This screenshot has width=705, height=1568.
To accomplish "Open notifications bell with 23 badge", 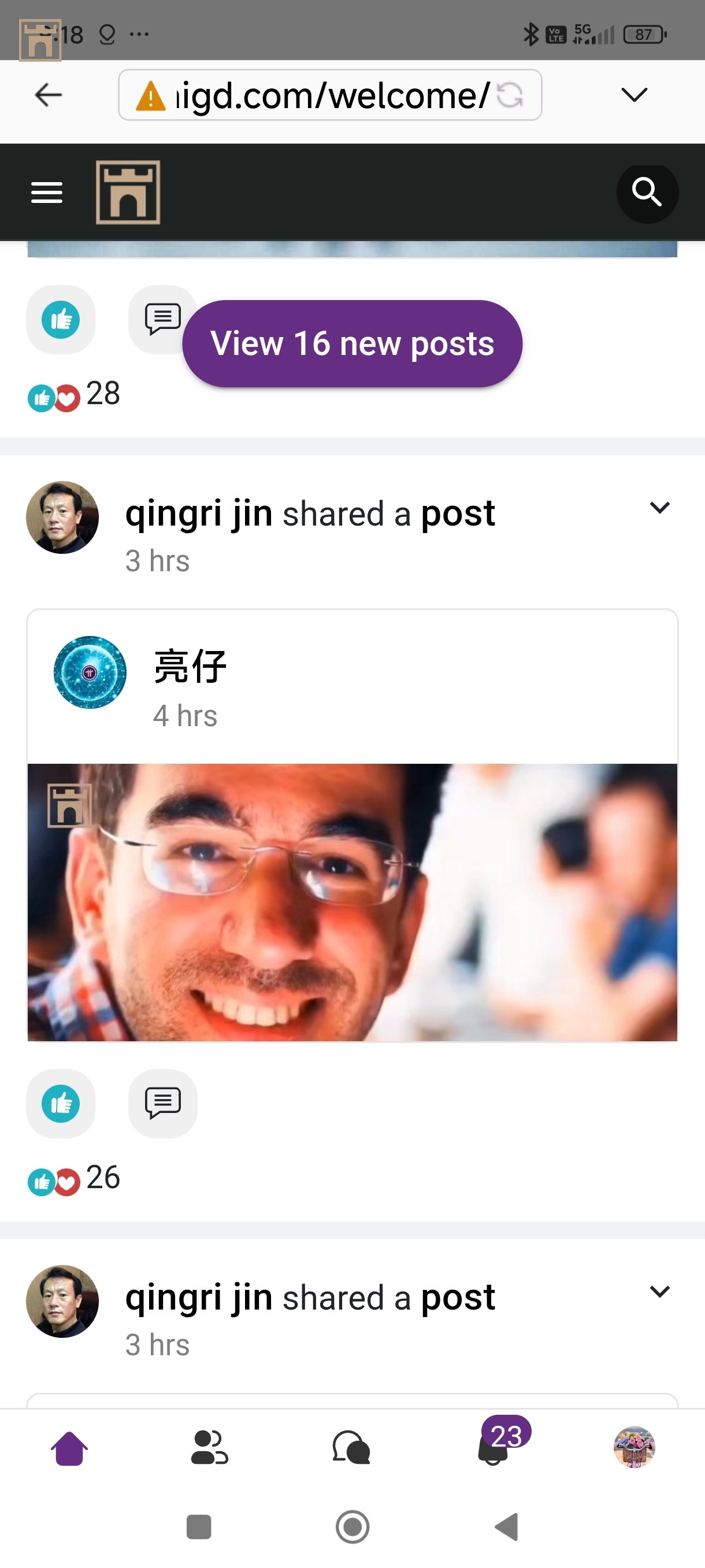I will (x=494, y=1448).
